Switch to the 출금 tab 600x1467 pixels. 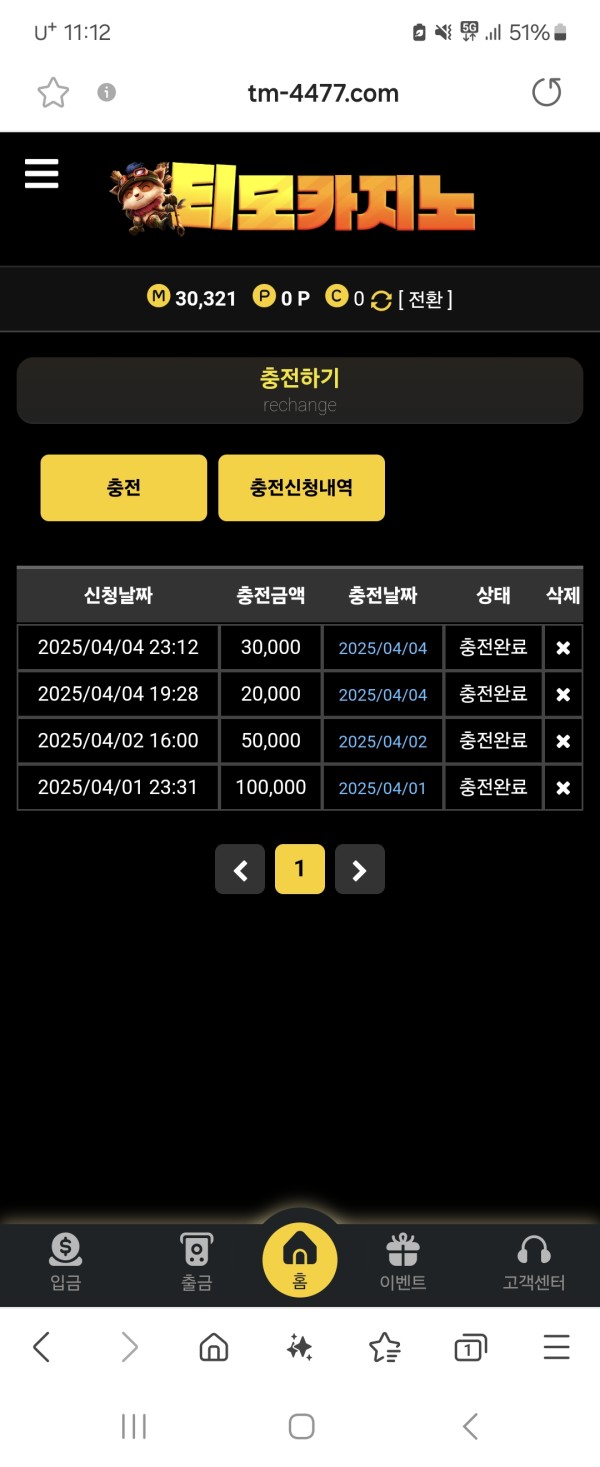click(x=197, y=1262)
